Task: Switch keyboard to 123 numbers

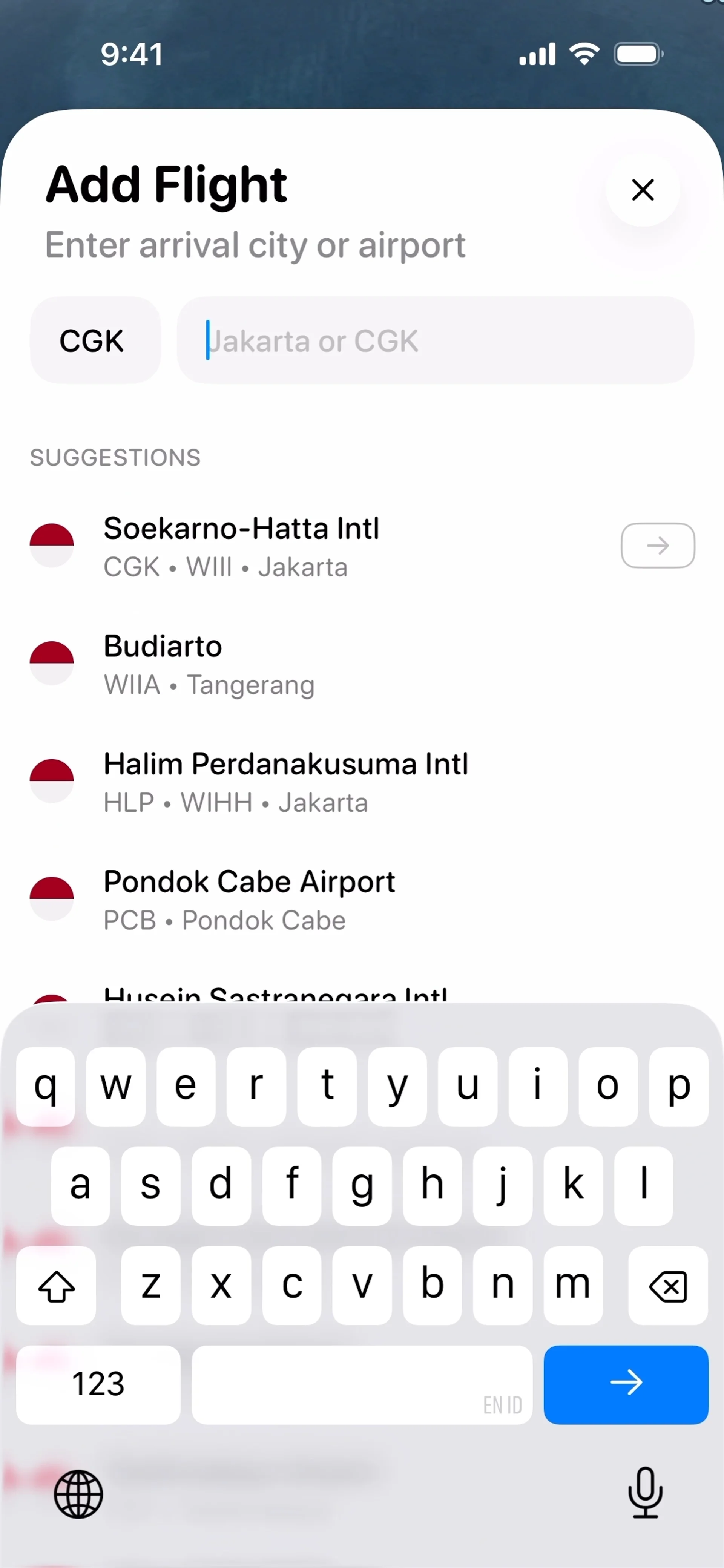Action: [x=98, y=1383]
